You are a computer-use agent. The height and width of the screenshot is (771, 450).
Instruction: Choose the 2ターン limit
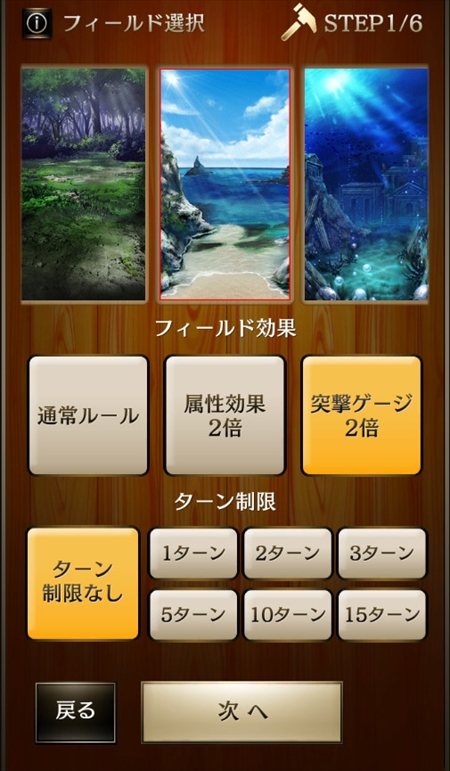click(x=288, y=554)
